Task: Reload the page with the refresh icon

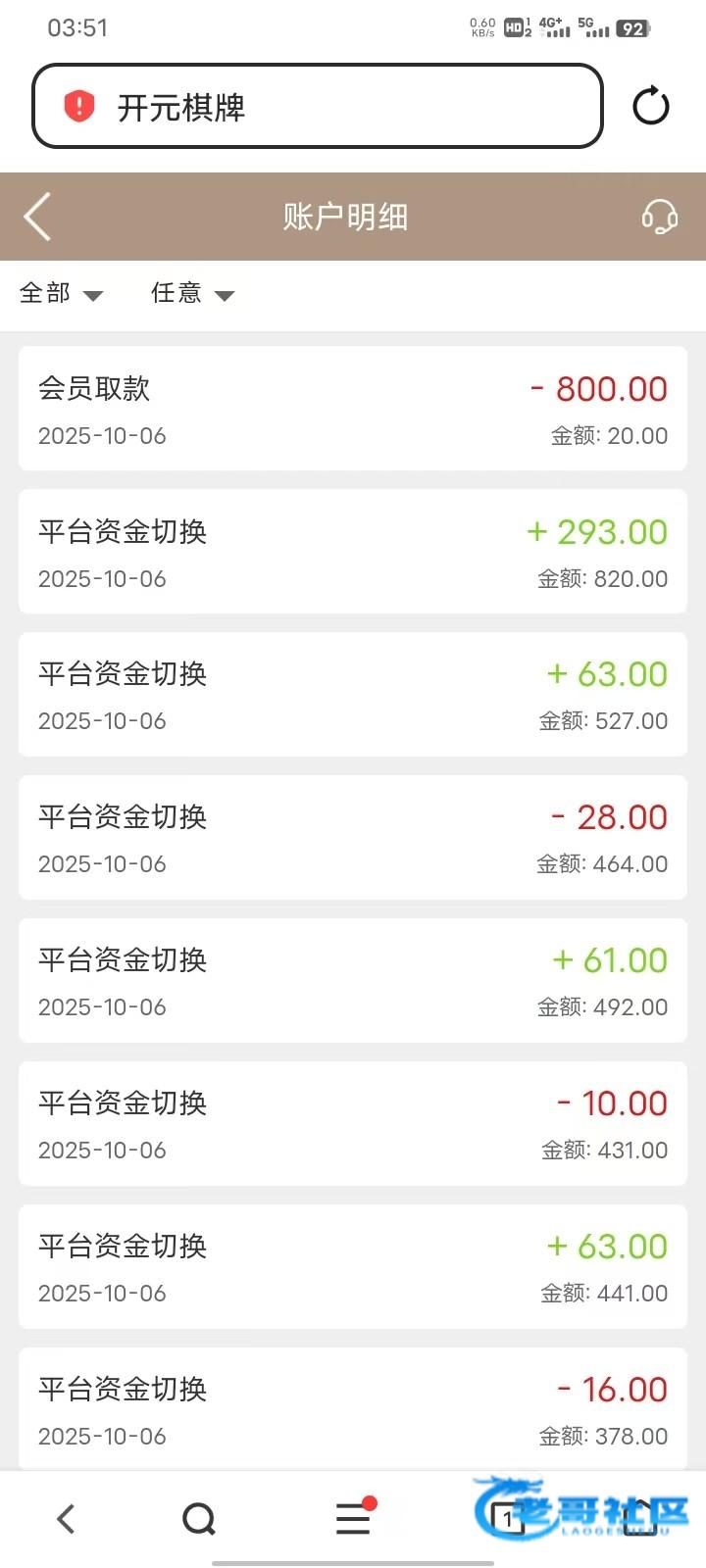Action: (x=650, y=106)
